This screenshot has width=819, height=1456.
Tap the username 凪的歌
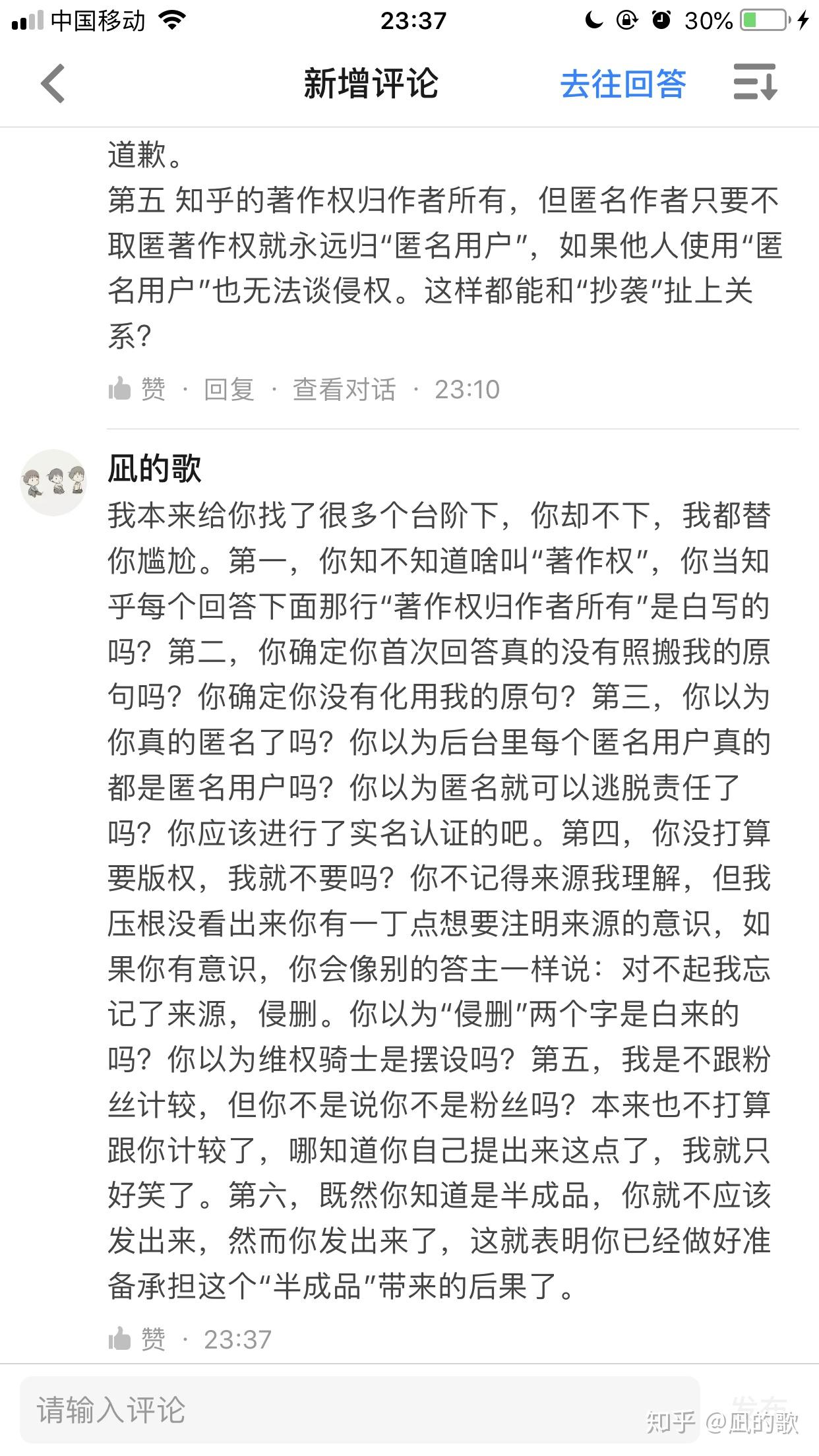154,469
